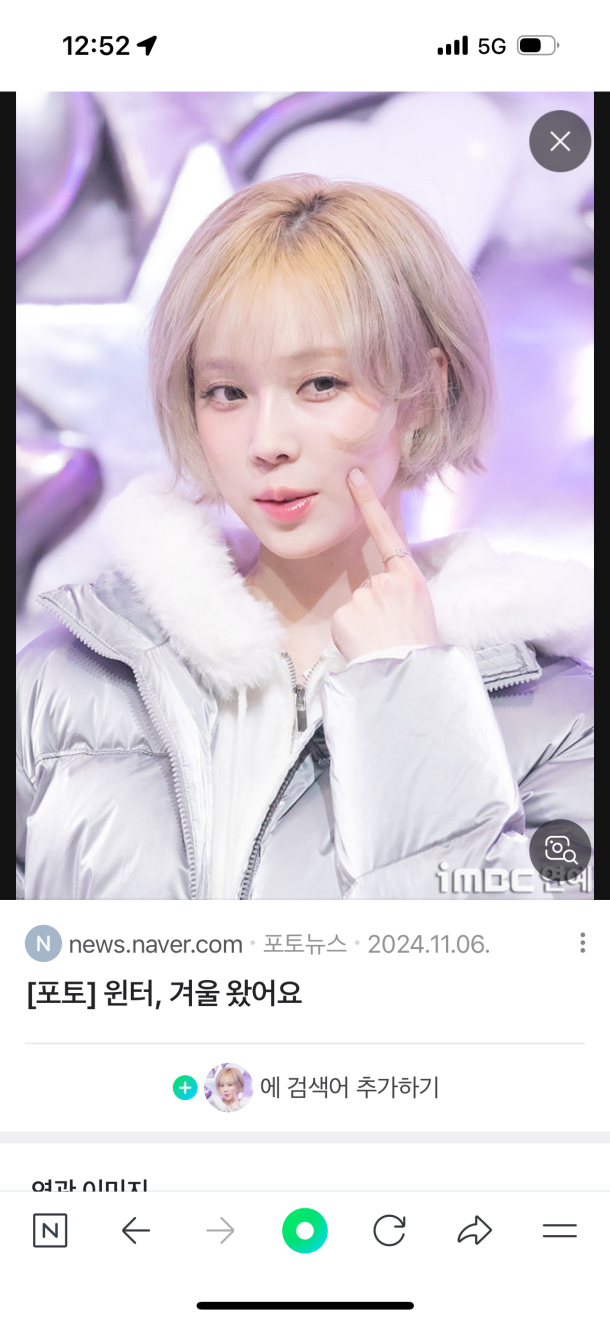Image resolution: width=610 pixels, height=1322 pixels.
Task: Go to Naver home via N button
Action: (x=50, y=1231)
